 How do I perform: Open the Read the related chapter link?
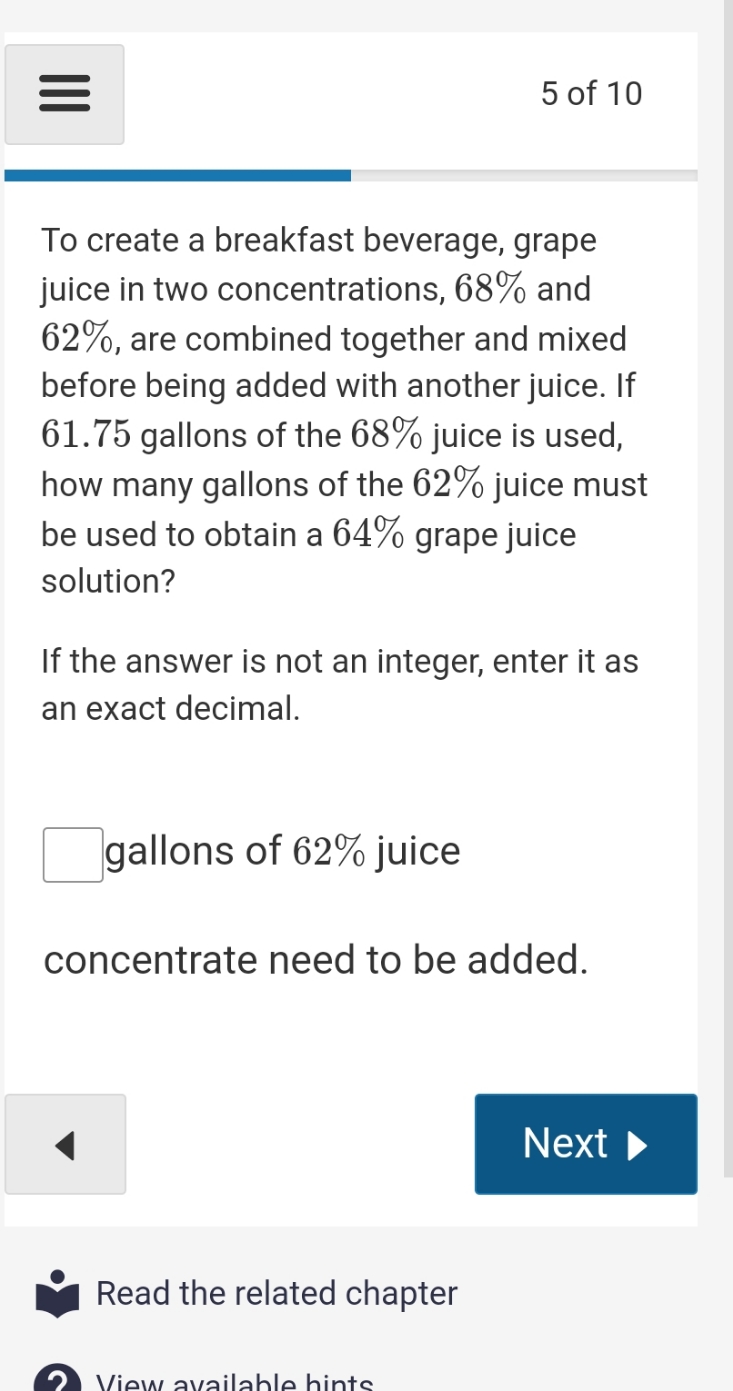(x=275, y=1291)
